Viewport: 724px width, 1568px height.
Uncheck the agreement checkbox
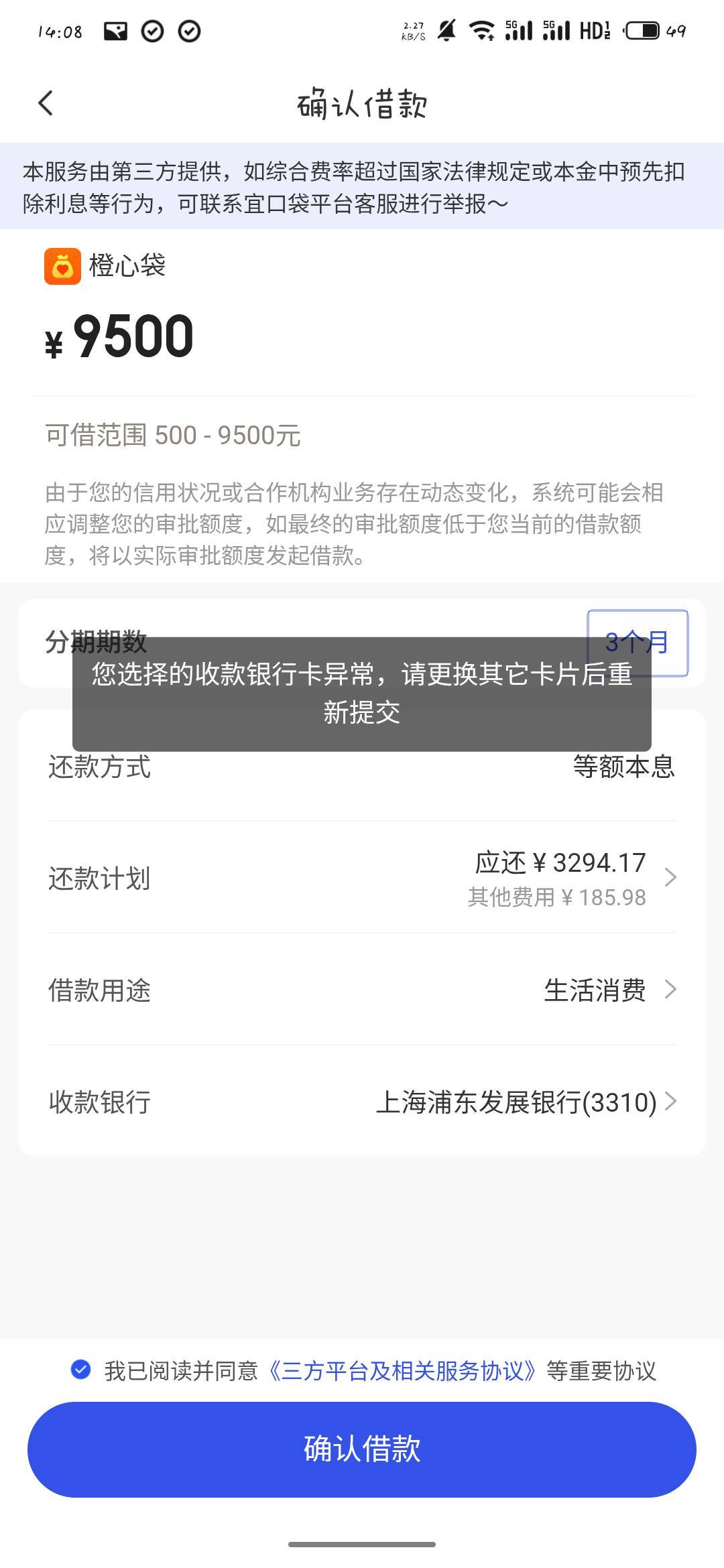point(81,1370)
